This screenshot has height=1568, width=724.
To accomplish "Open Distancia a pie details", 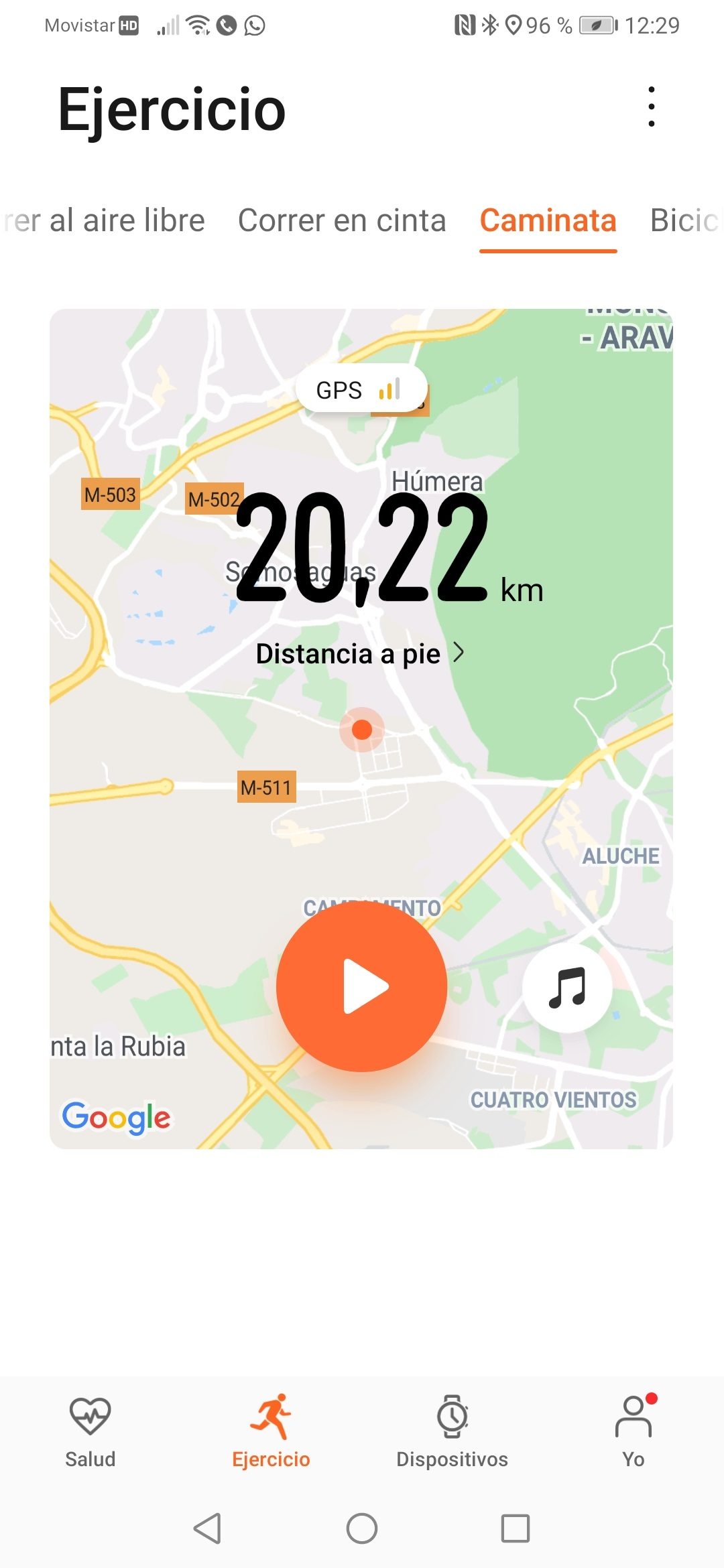I will point(361,653).
